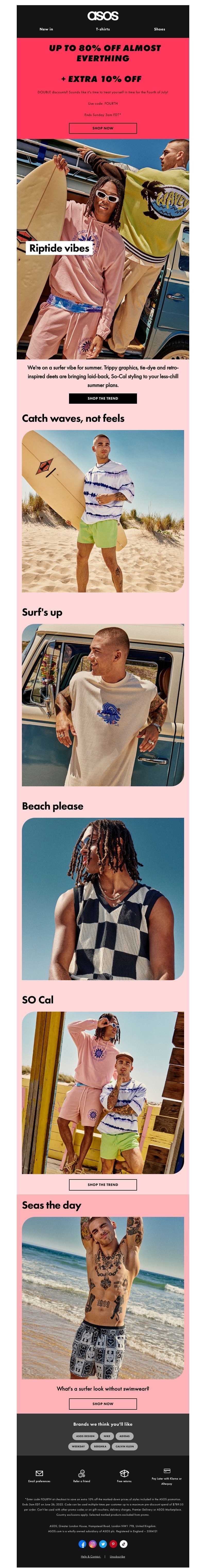Open the Surf's up photo
Screen dimensions: 206x1568
point(103,704)
